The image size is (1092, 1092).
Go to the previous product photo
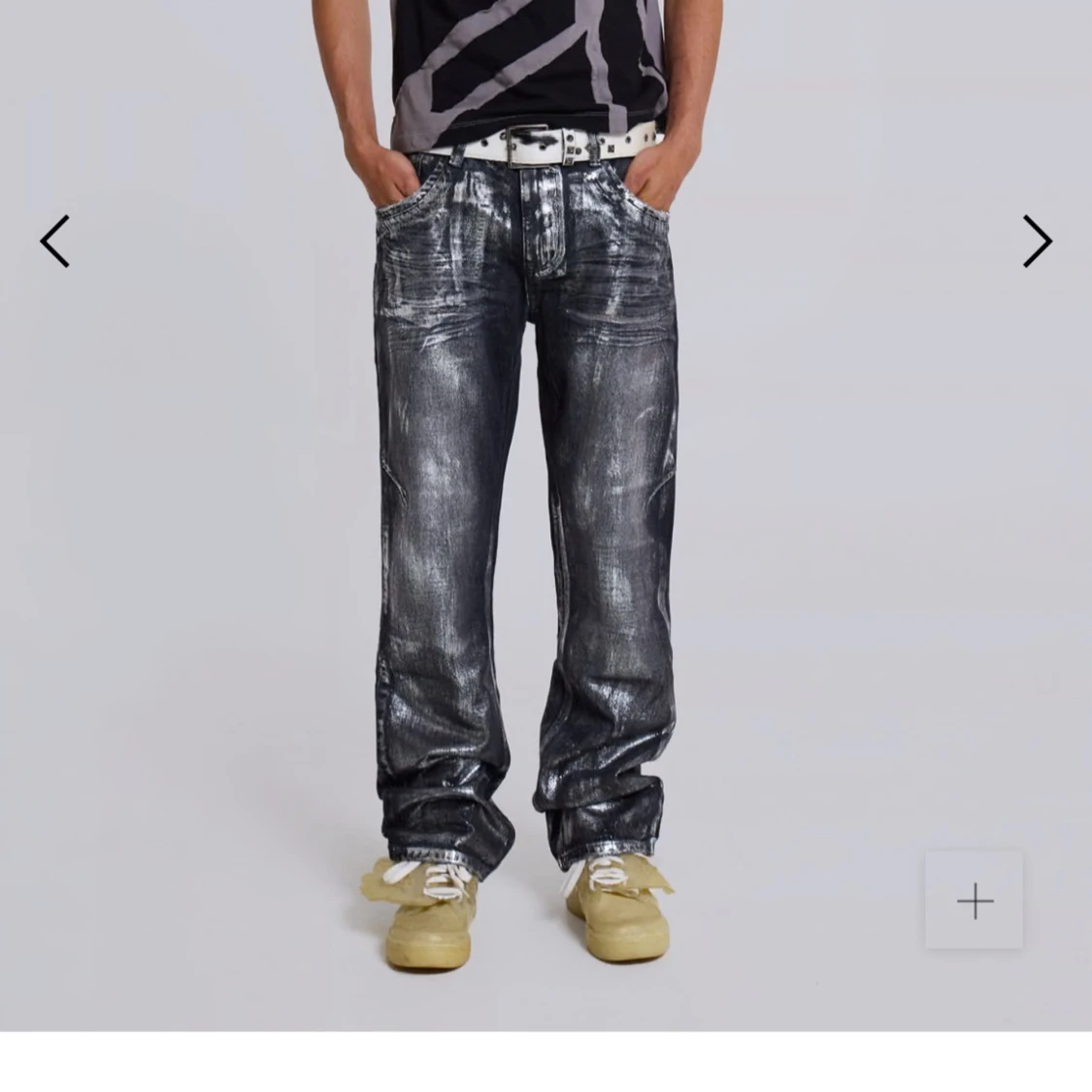[55, 241]
